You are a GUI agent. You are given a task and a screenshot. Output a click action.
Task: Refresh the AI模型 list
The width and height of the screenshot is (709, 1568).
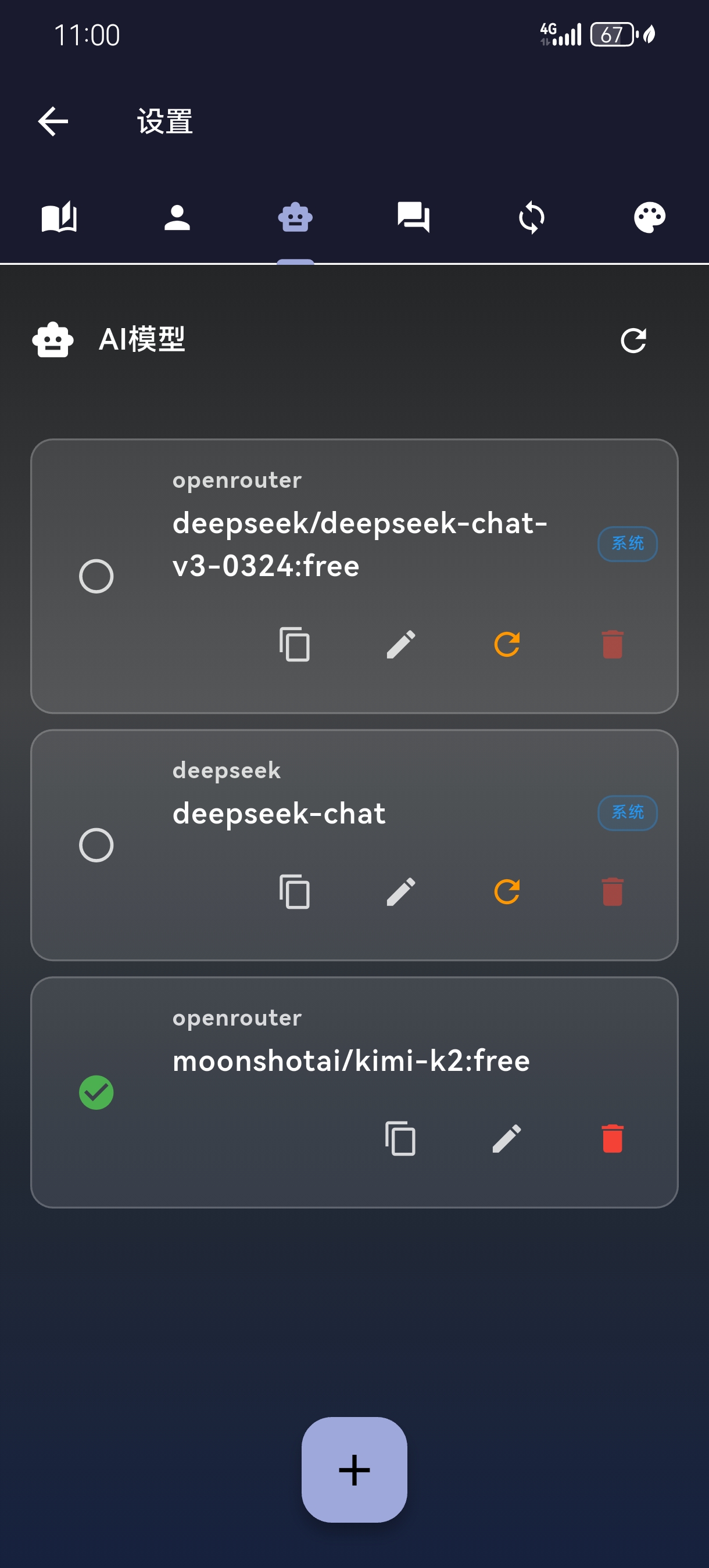(x=633, y=340)
